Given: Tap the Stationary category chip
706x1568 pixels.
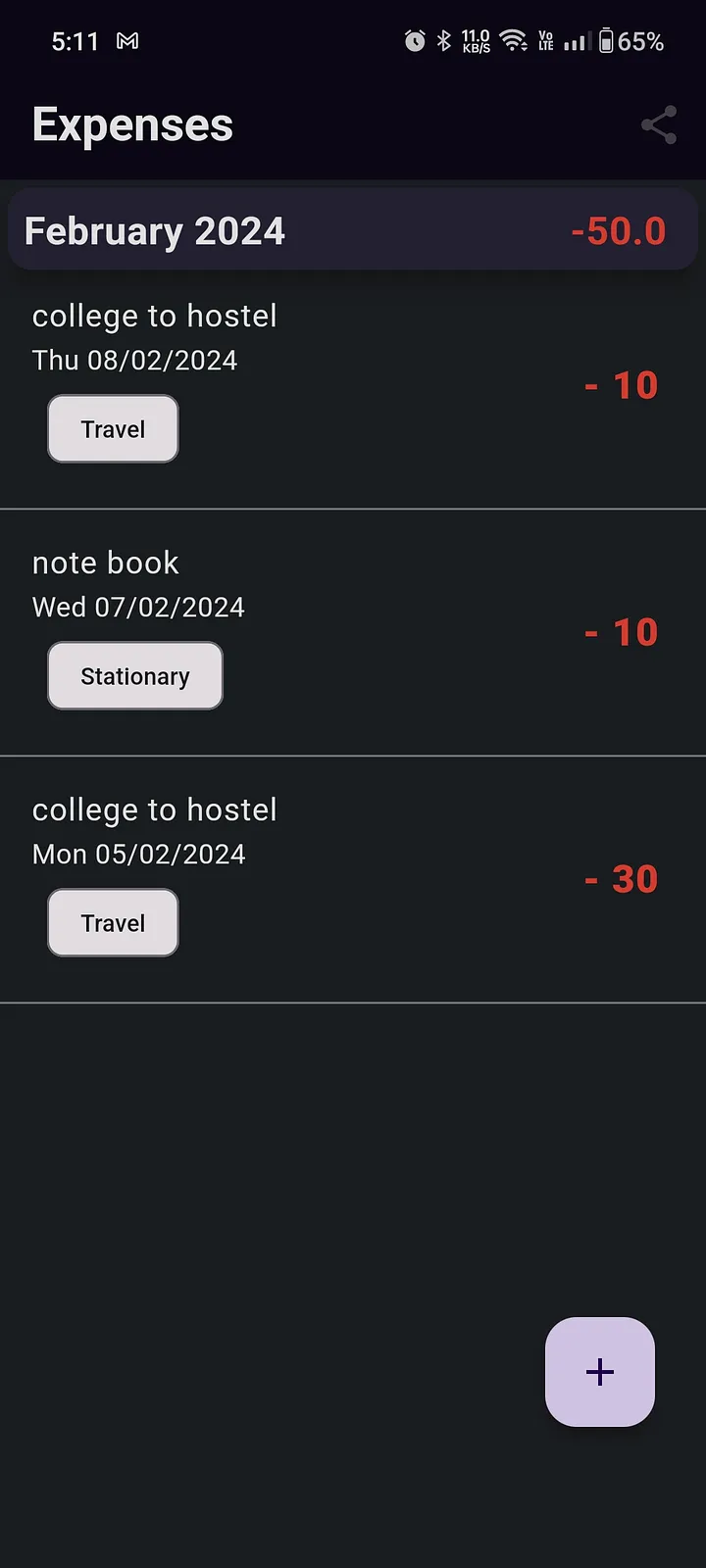Looking at the screenshot, I should coord(135,676).
